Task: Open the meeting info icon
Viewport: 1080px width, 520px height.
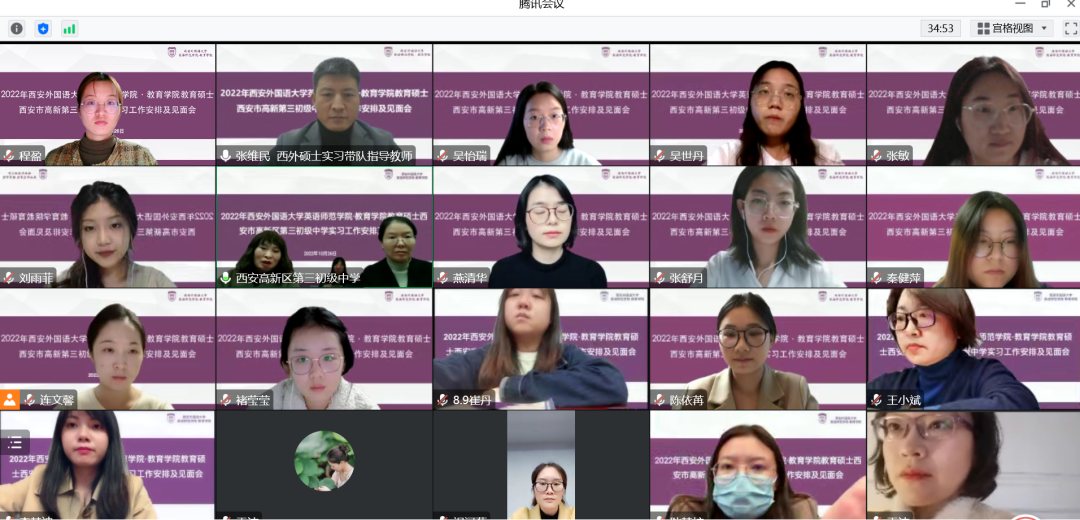Action: tap(16, 28)
